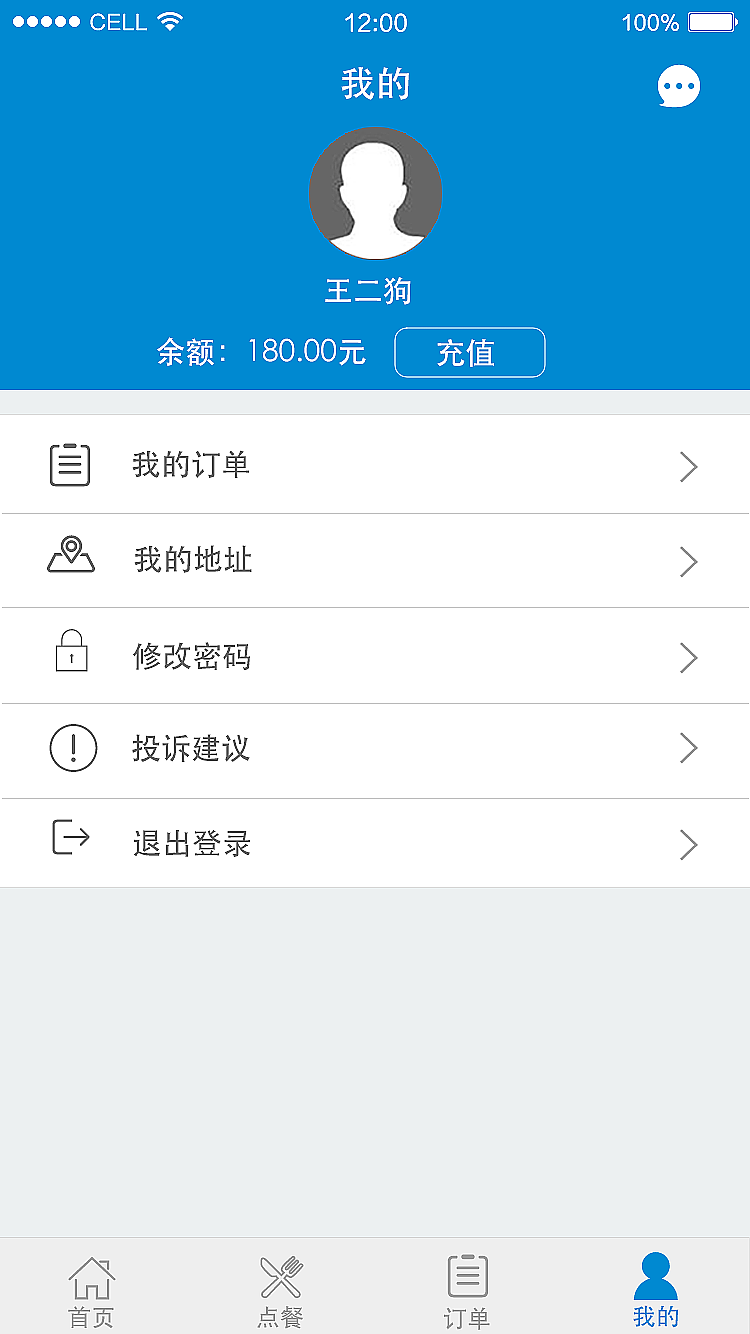Click the chevron for 退出登录
This screenshot has width=750, height=1334.
(x=688, y=844)
